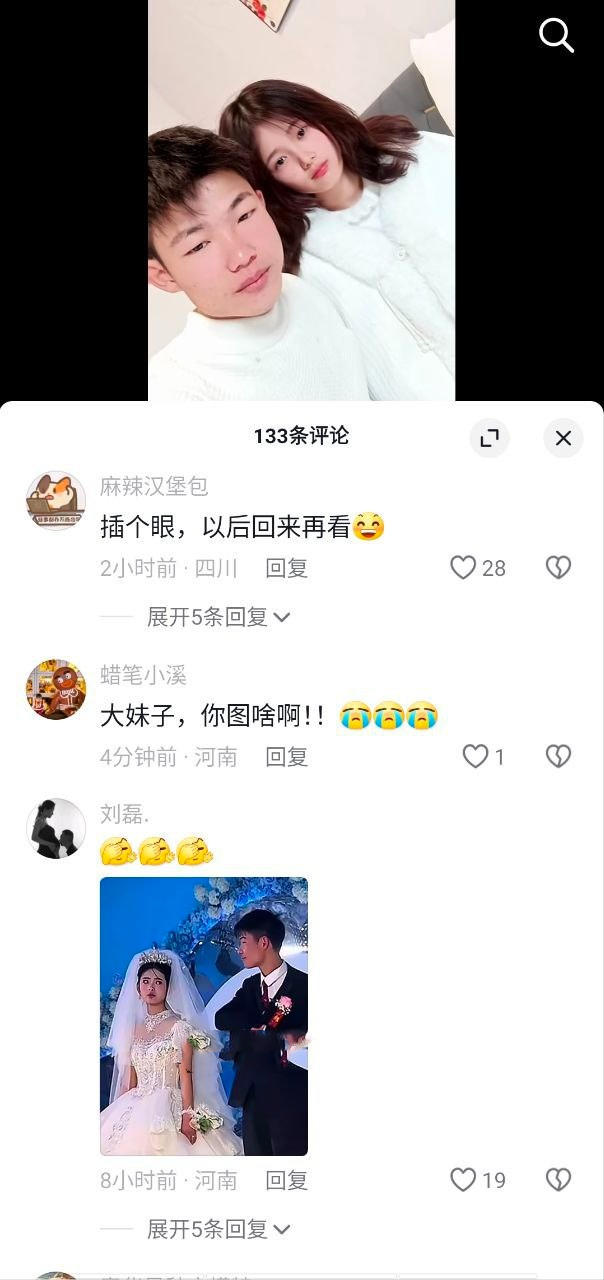Dislike 麻辣汉堡包's comment

(558, 568)
